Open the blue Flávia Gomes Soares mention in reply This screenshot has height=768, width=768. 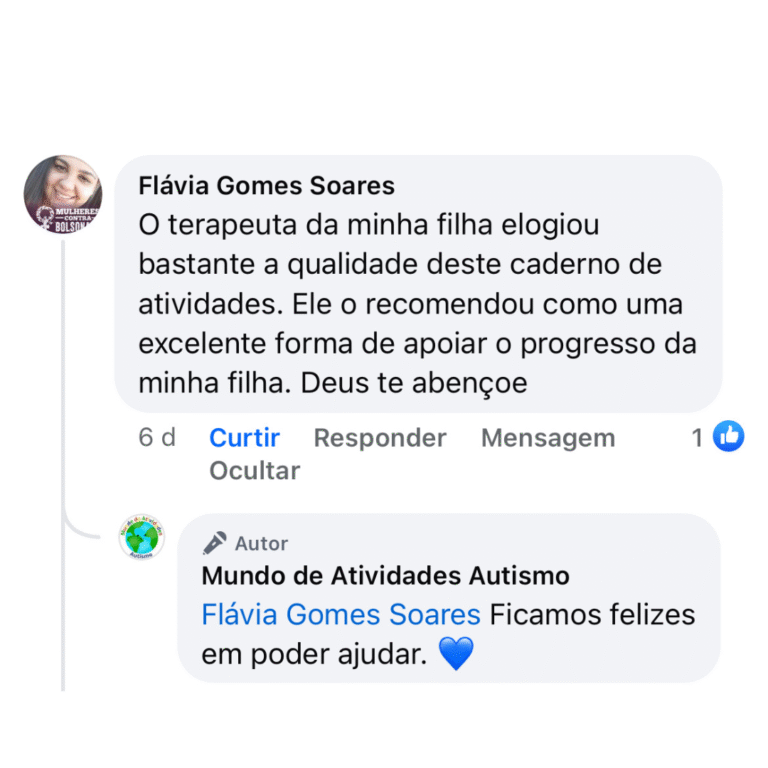coord(341,614)
